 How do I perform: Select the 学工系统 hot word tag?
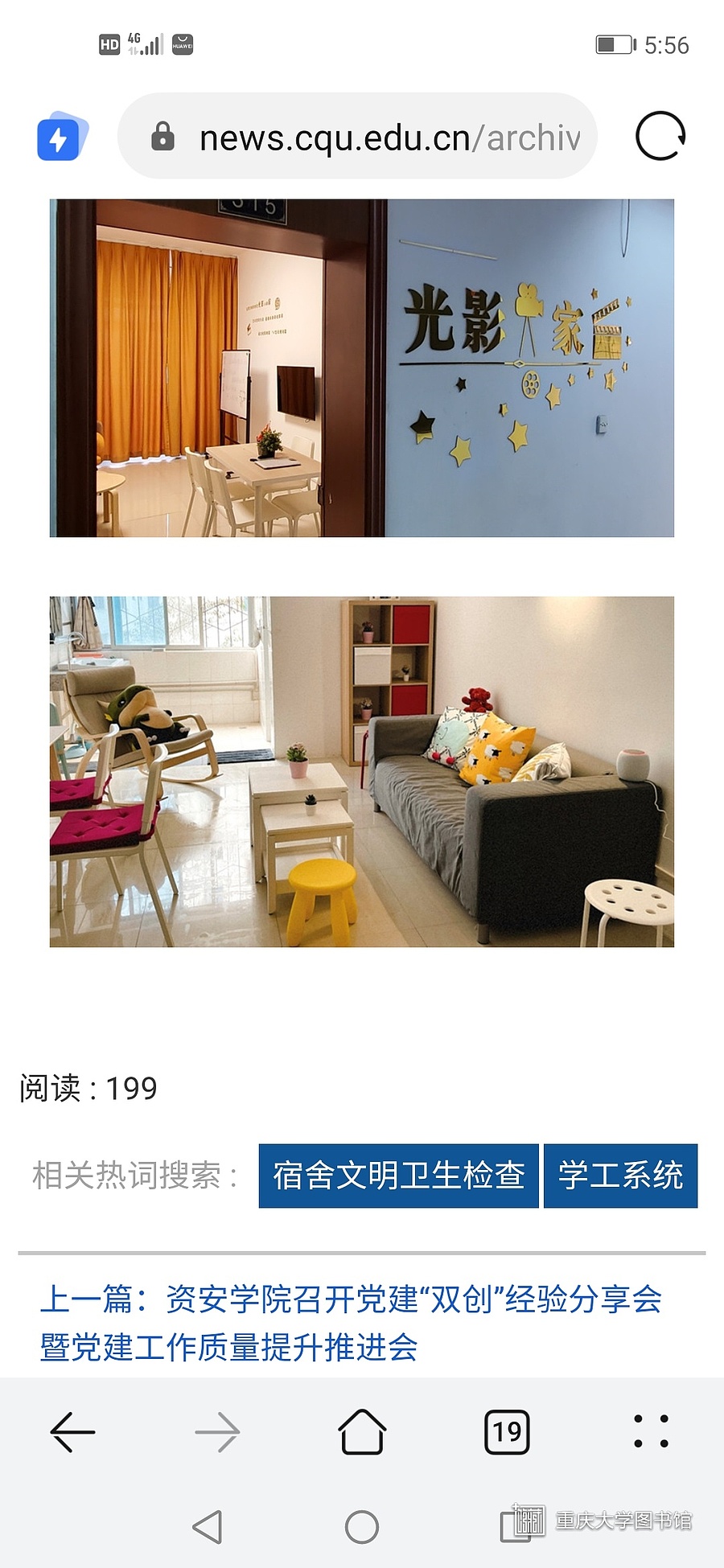tap(620, 1176)
